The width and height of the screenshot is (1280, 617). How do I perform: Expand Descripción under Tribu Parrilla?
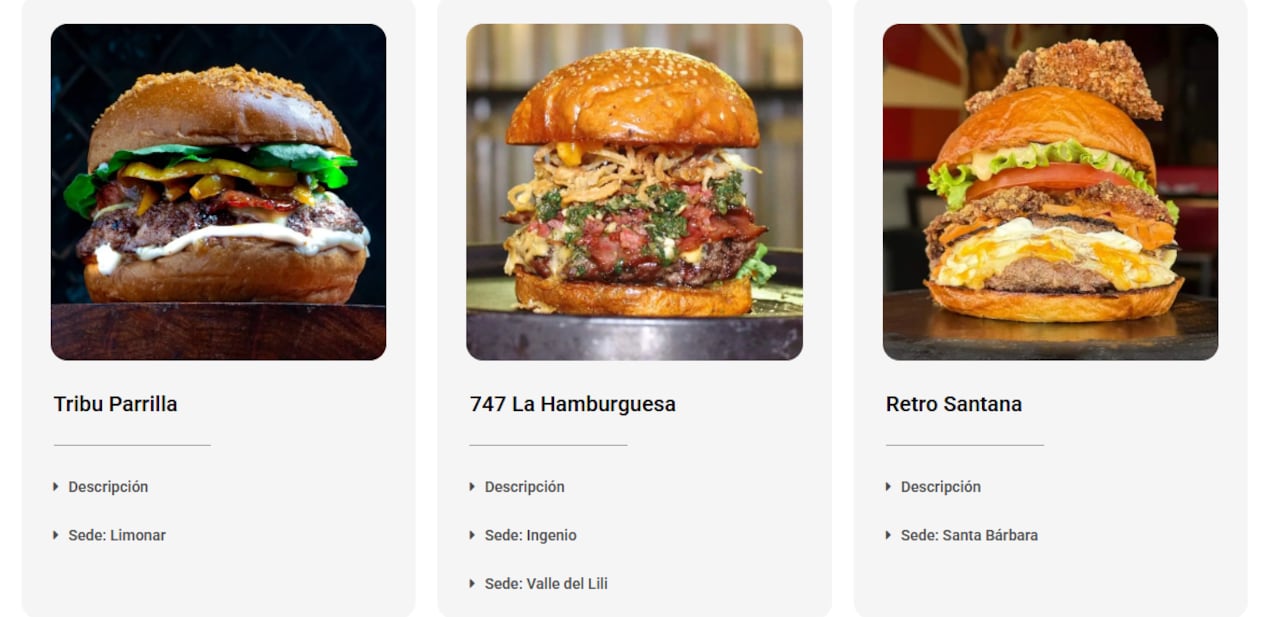(x=107, y=487)
